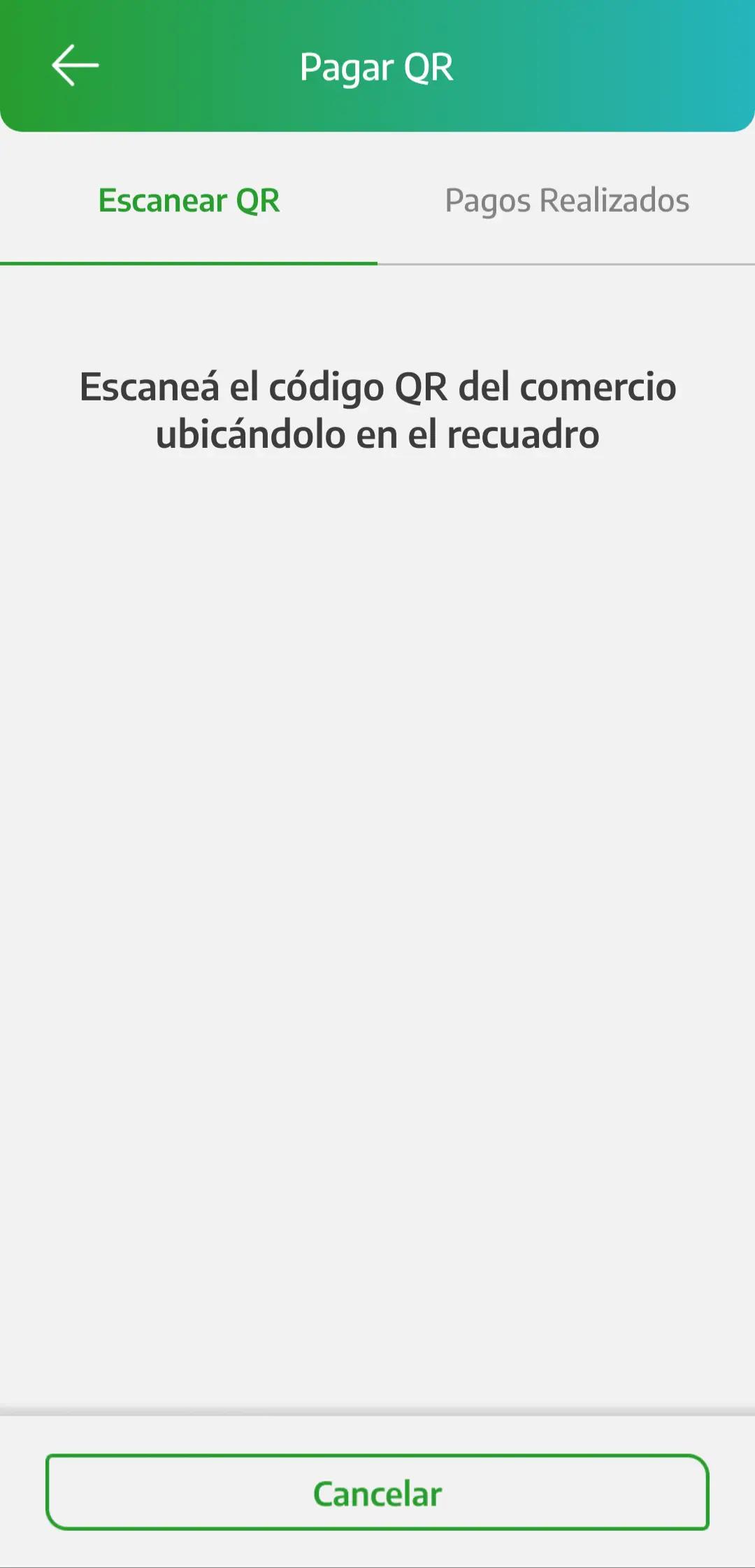This screenshot has width=755, height=1568.
Task: Go back using the header arrow
Action: tap(75, 66)
